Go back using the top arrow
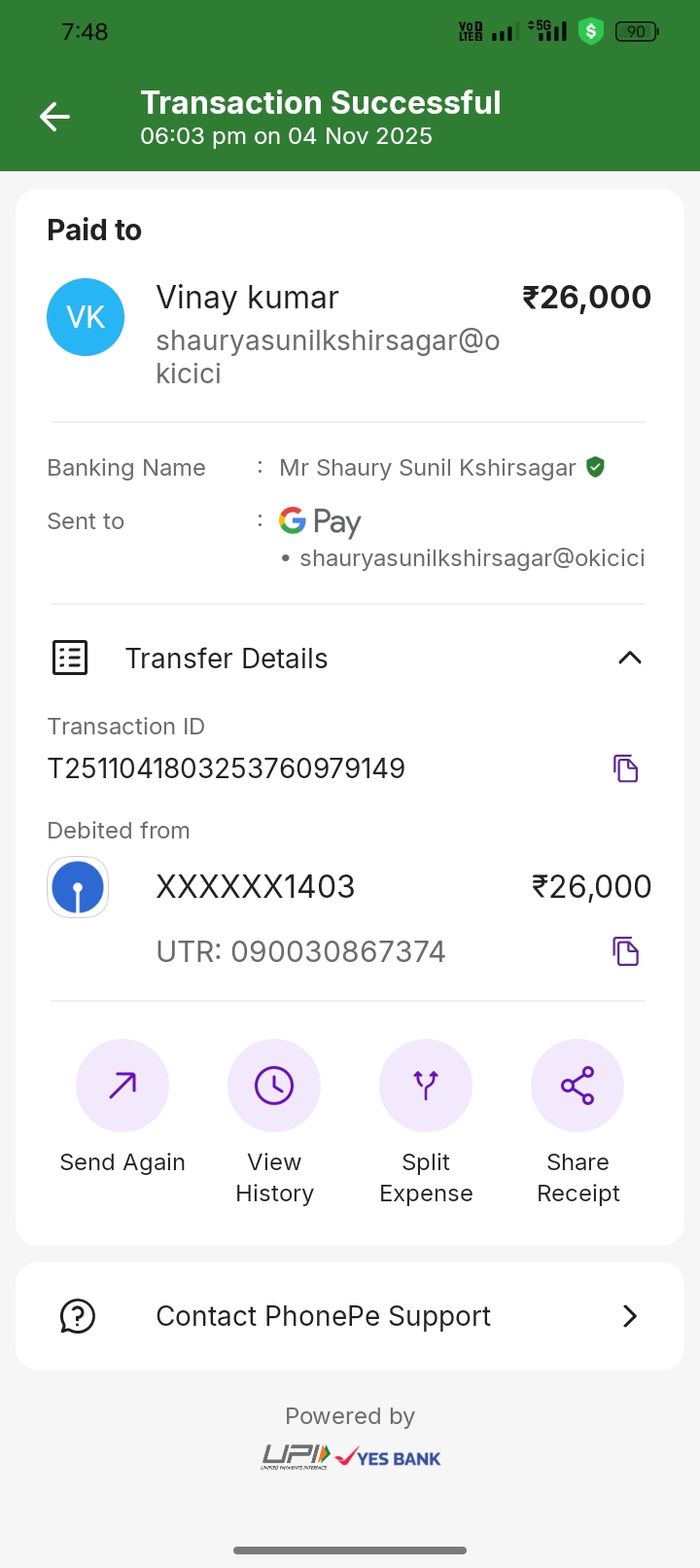This screenshot has width=700, height=1568. (x=54, y=118)
